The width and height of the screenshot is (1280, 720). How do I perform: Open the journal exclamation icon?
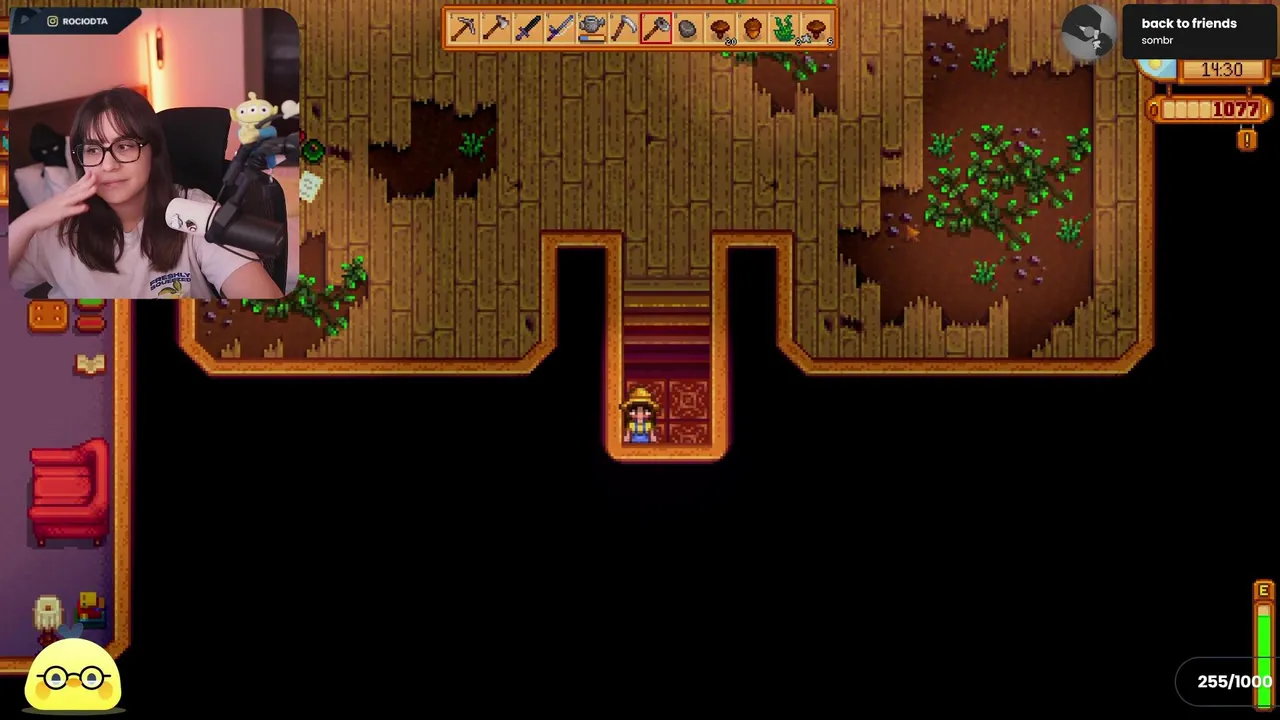1247,140
